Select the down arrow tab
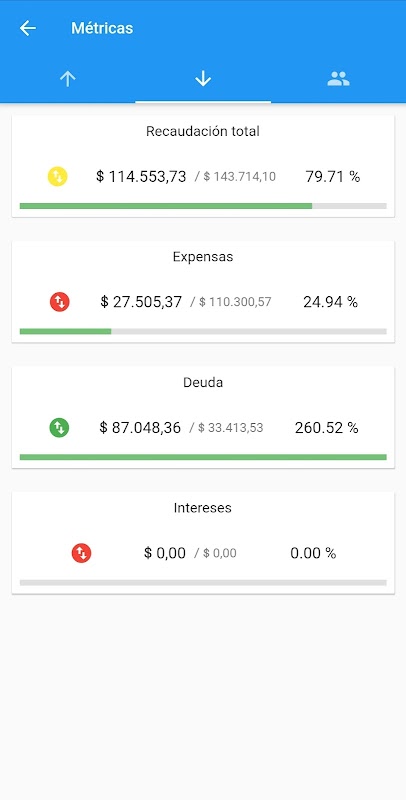 (x=203, y=79)
